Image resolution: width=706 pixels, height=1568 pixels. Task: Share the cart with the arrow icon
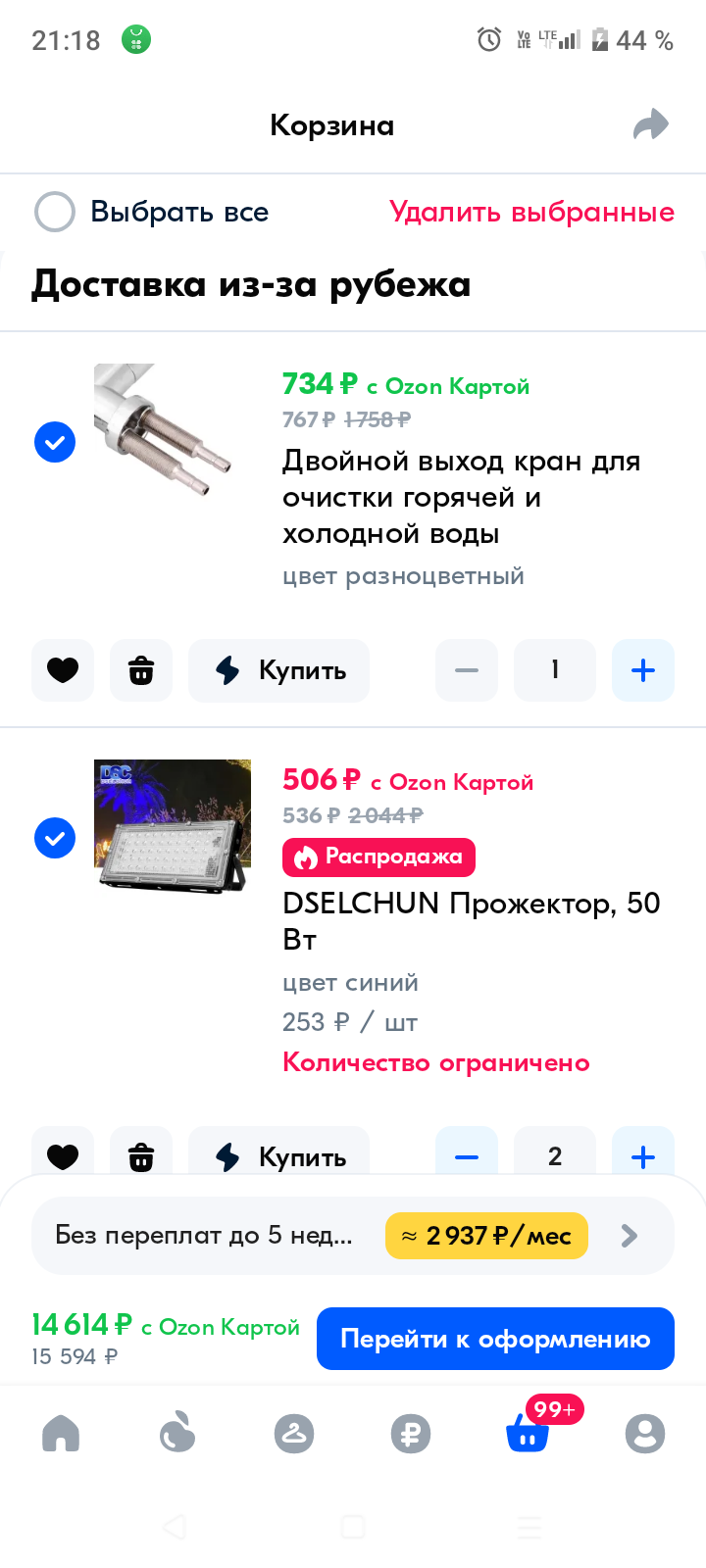click(650, 124)
